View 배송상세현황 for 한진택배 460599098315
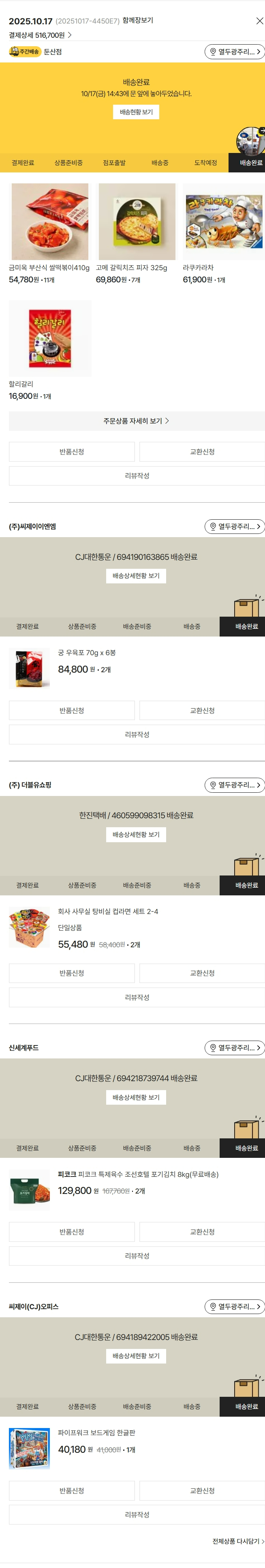This screenshot has height=1568, width=265. (x=135, y=835)
